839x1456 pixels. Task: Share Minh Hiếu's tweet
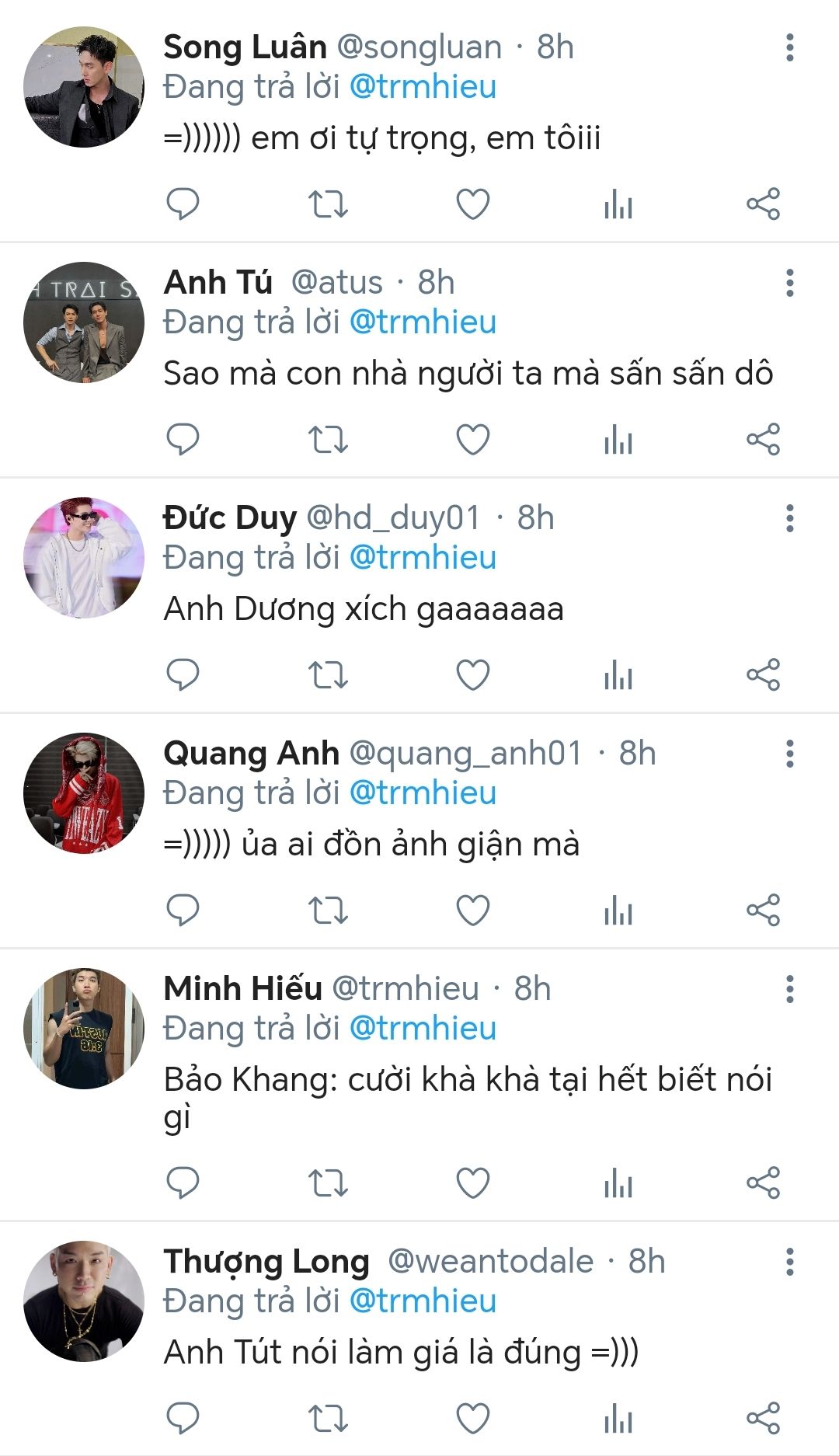763,1183
